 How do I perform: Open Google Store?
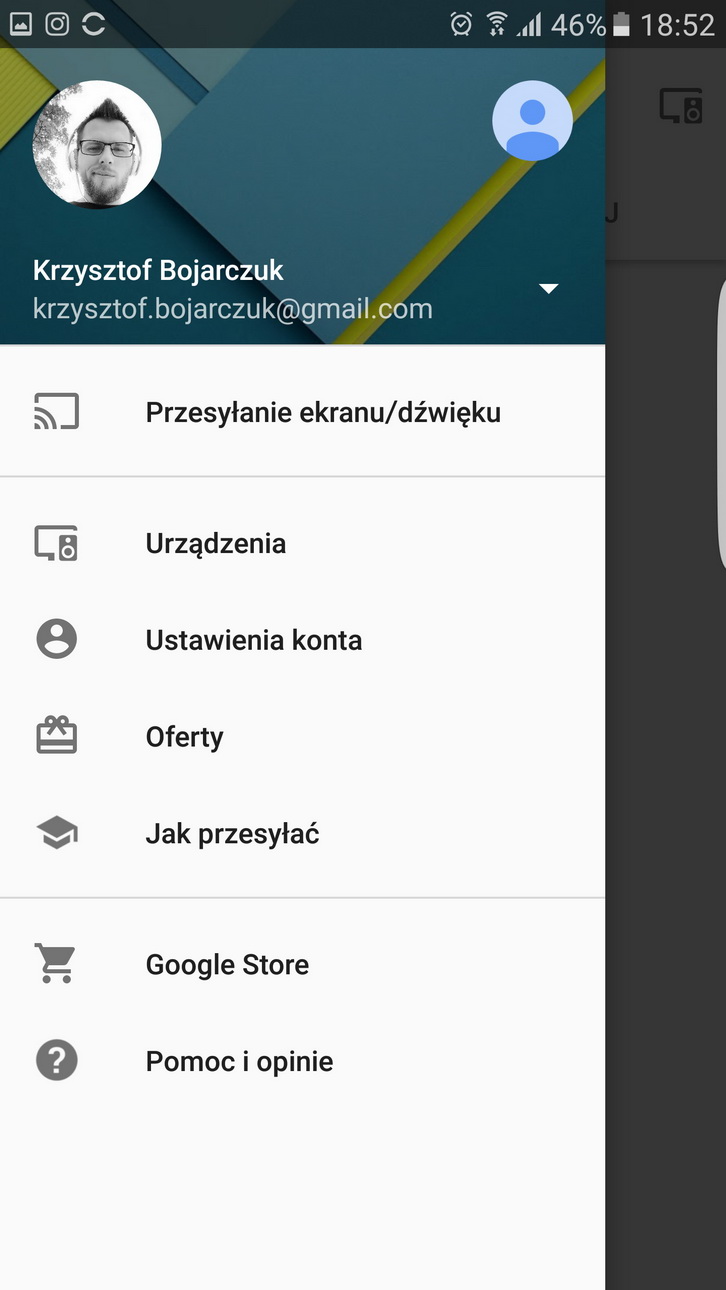[x=227, y=965]
